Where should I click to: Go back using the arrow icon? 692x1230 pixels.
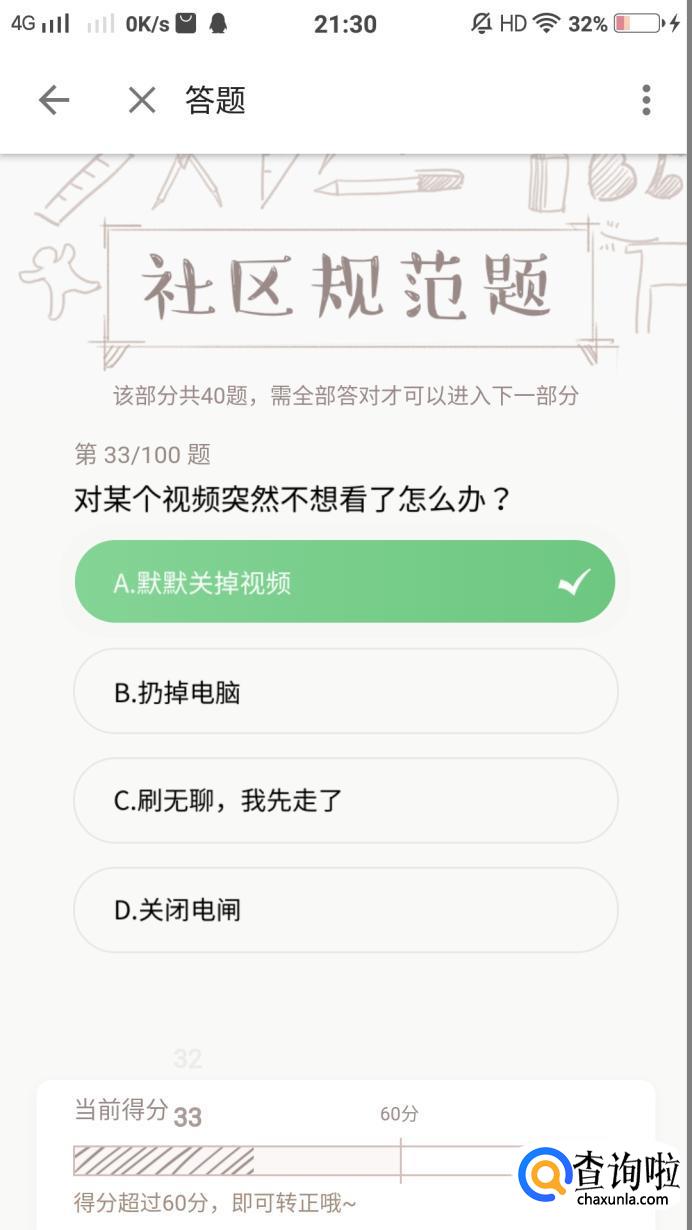tap(54, 100)
